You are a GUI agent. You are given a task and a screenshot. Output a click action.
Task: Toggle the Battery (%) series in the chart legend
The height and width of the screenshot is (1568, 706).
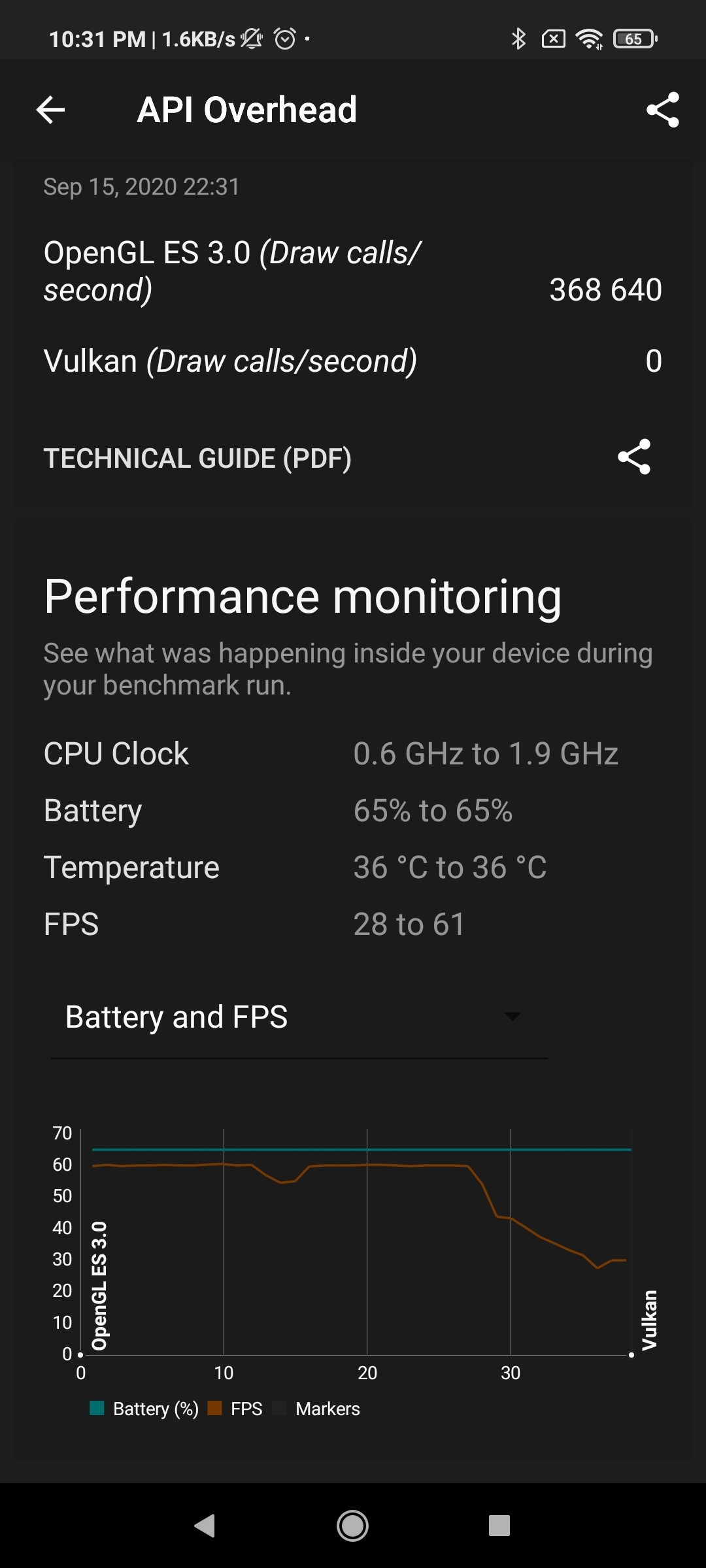point(144,1409)
